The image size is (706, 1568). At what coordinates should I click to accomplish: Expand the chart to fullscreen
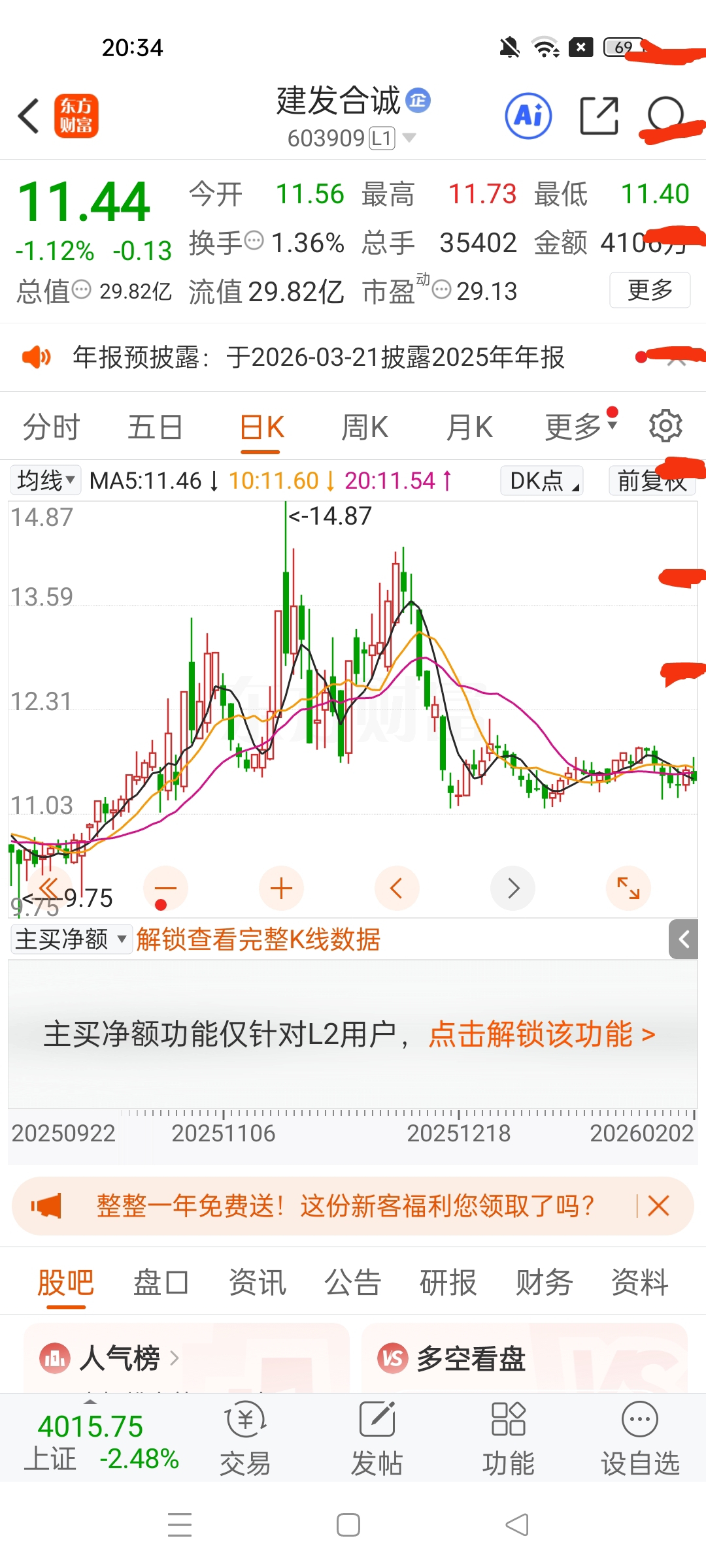(628, 889)
